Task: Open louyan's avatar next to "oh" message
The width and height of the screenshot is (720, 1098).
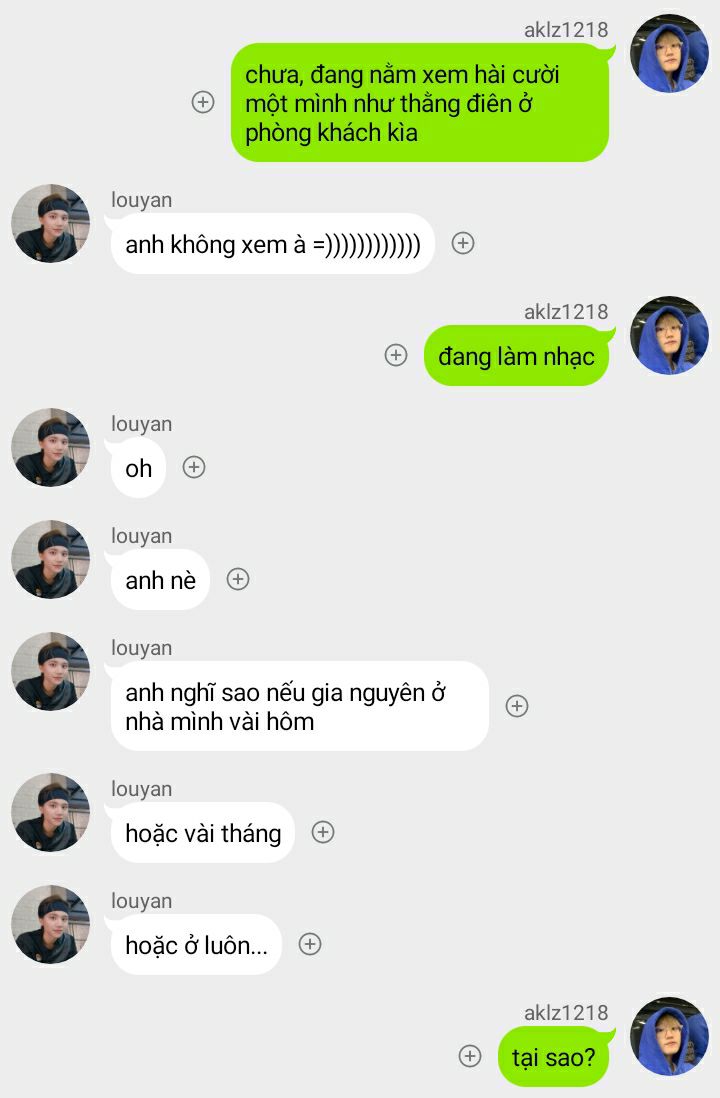Action: (50, 447)
